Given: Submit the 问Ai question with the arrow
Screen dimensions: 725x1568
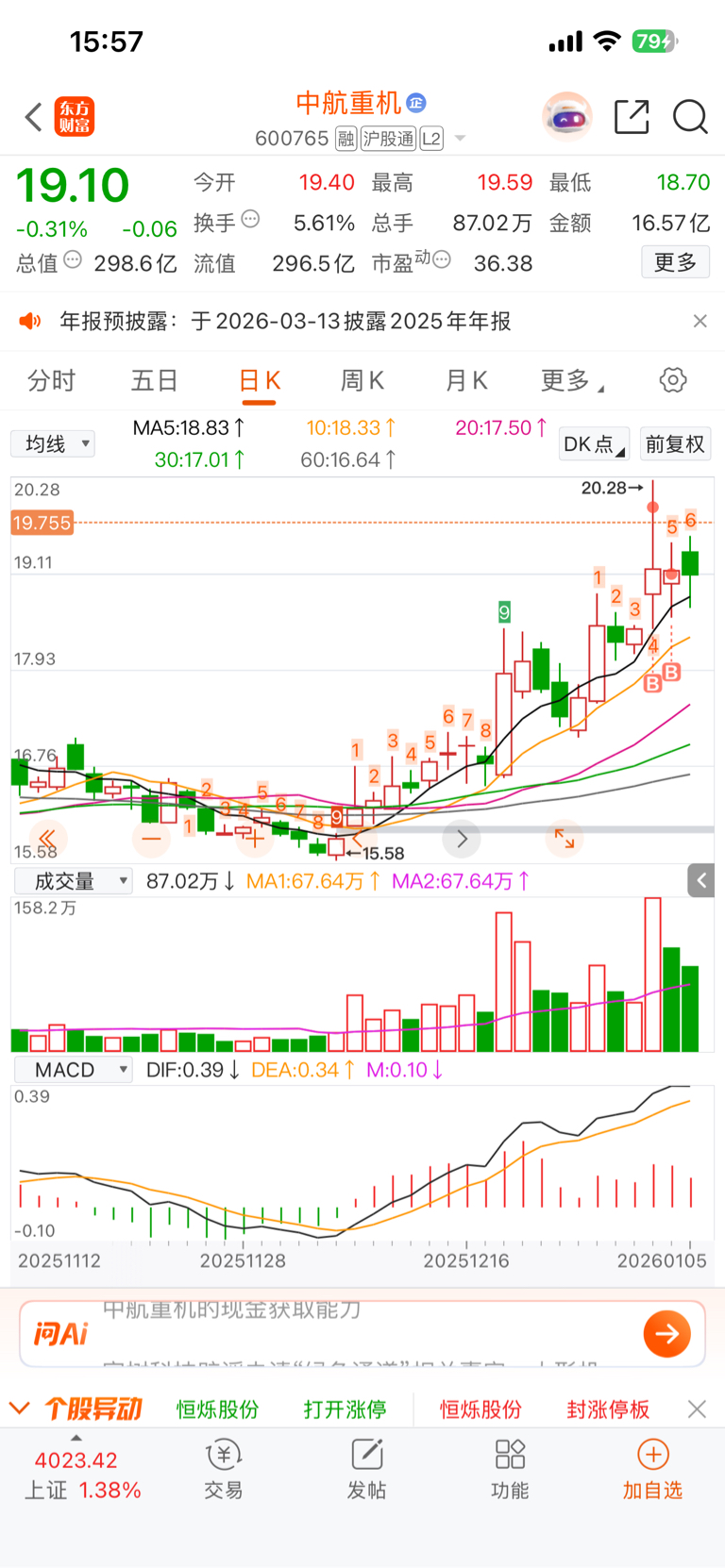Looking at the screenshot, I should tap(666, 1334).
